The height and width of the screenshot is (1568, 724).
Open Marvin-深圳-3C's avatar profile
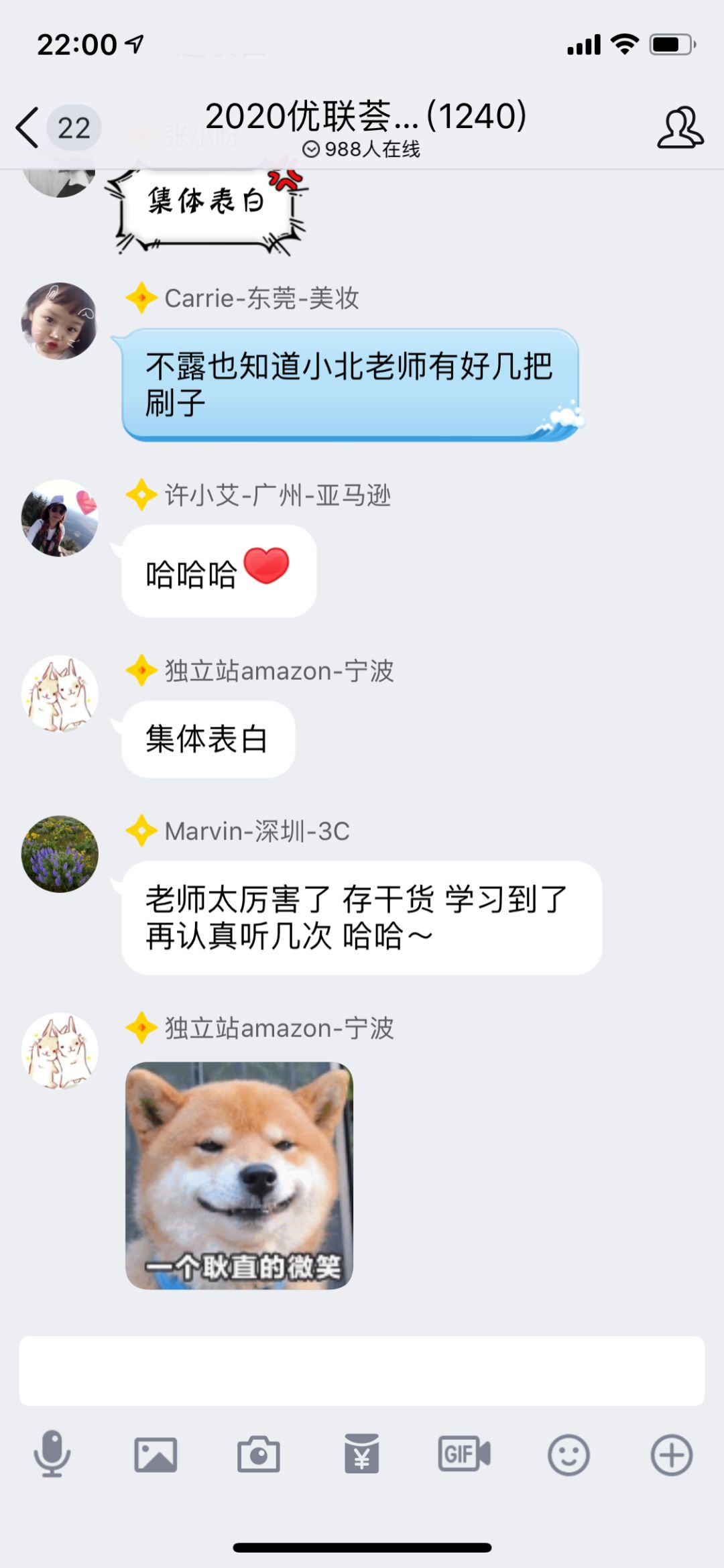[x=60, y=853]
